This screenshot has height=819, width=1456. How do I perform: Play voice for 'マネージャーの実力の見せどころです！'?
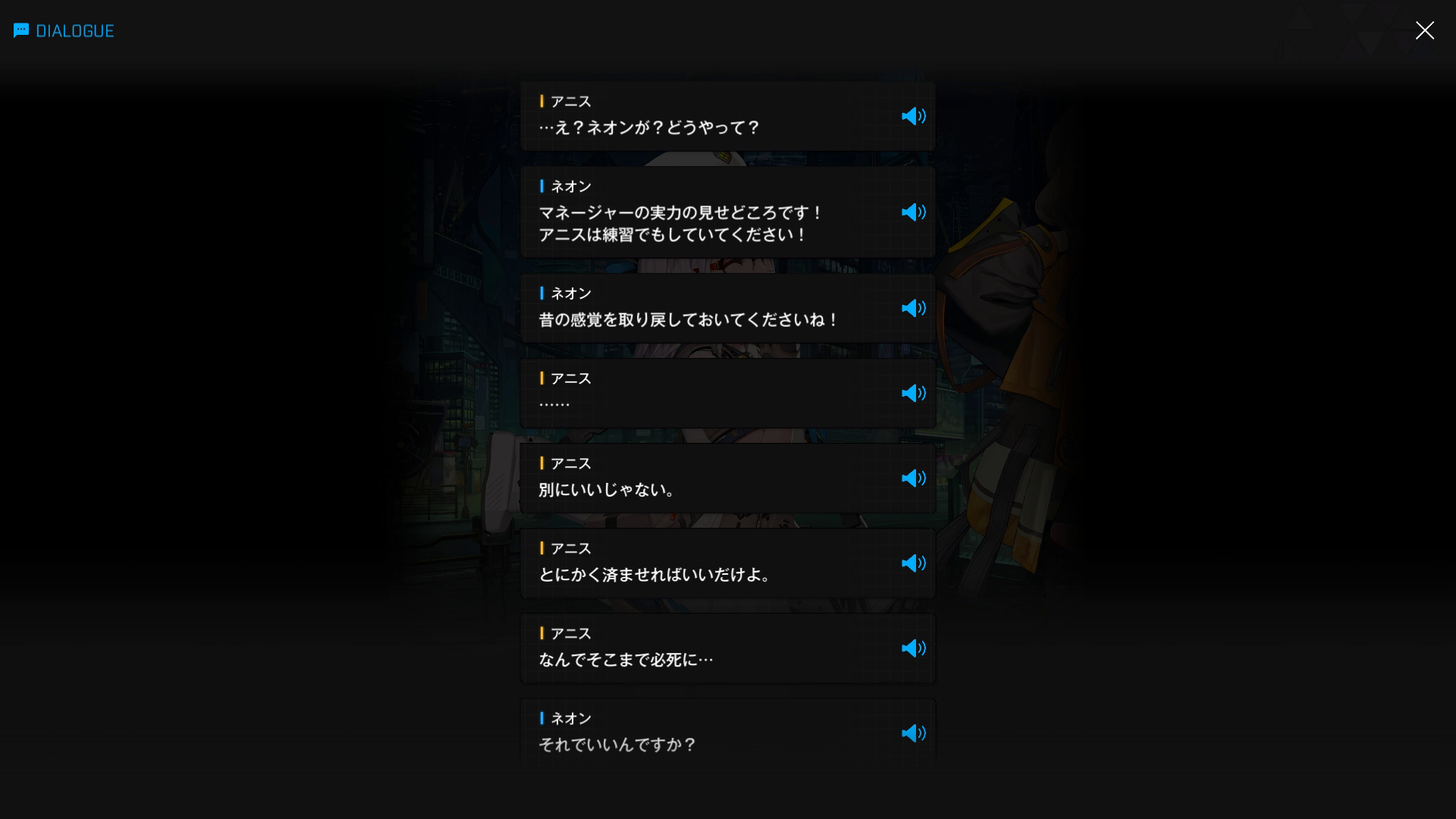click(x=913, y=212)
